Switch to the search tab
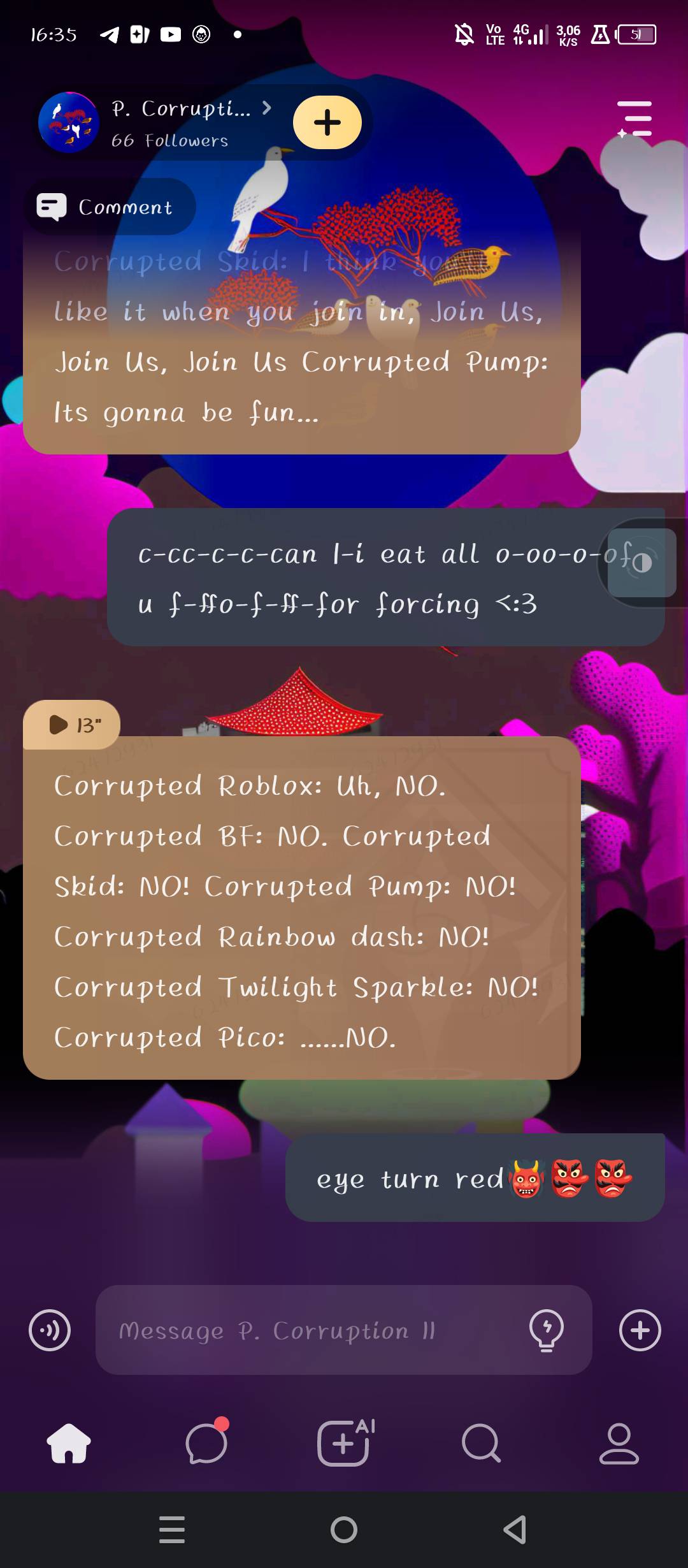 (482, 1444)
